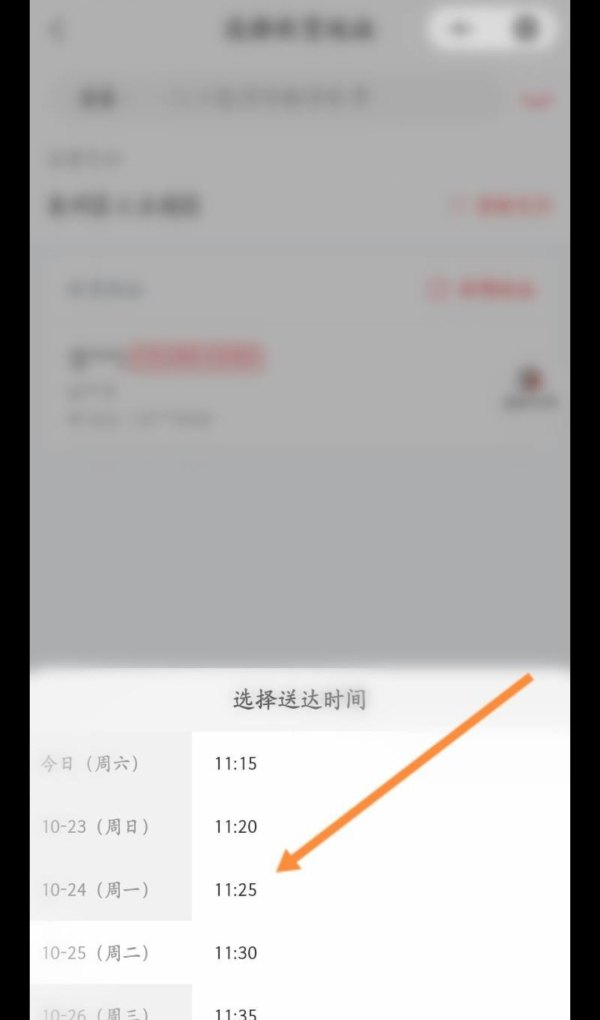Choose the 10-23（周日） date
This screenshot has width=600, height=1020.
point(96,827)
